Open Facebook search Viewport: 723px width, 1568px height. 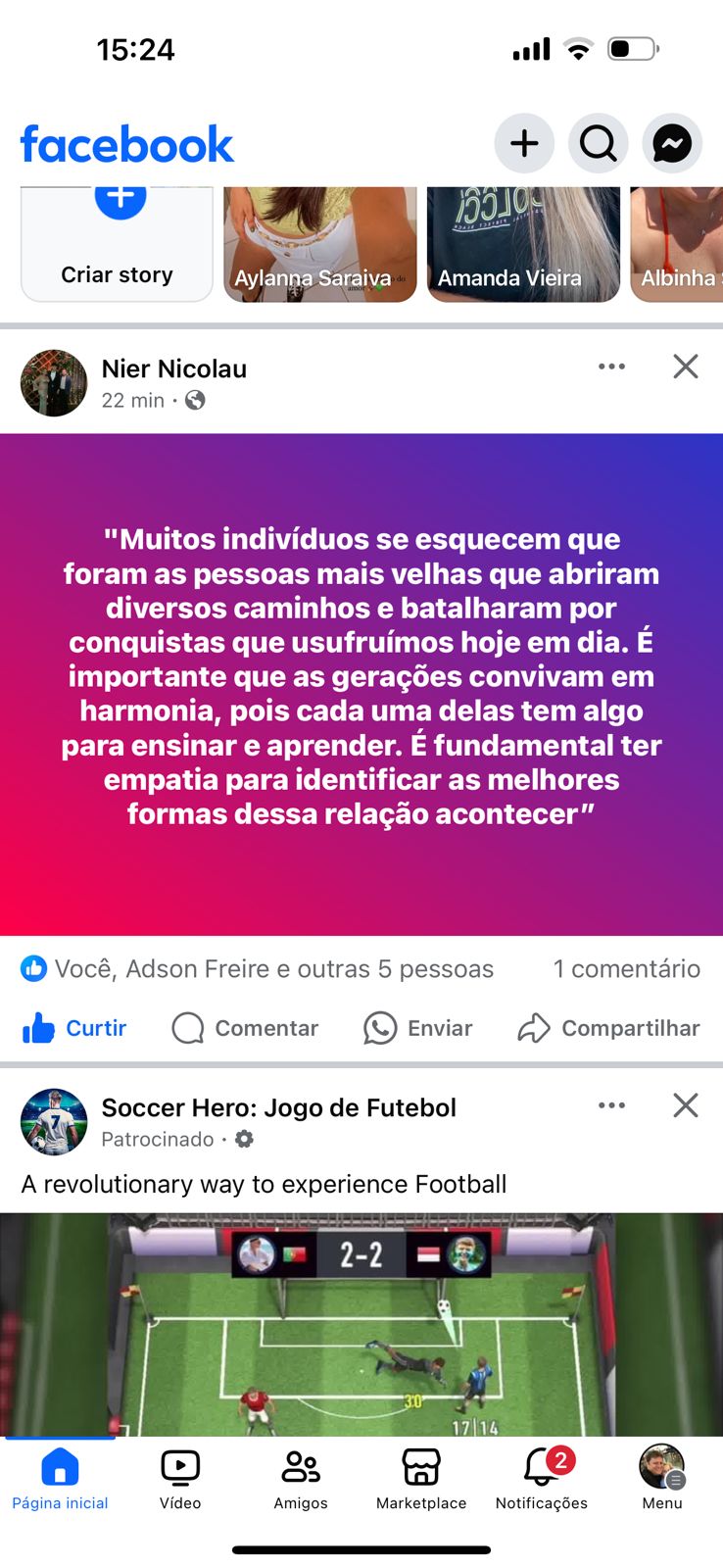[x=598, y=144]
